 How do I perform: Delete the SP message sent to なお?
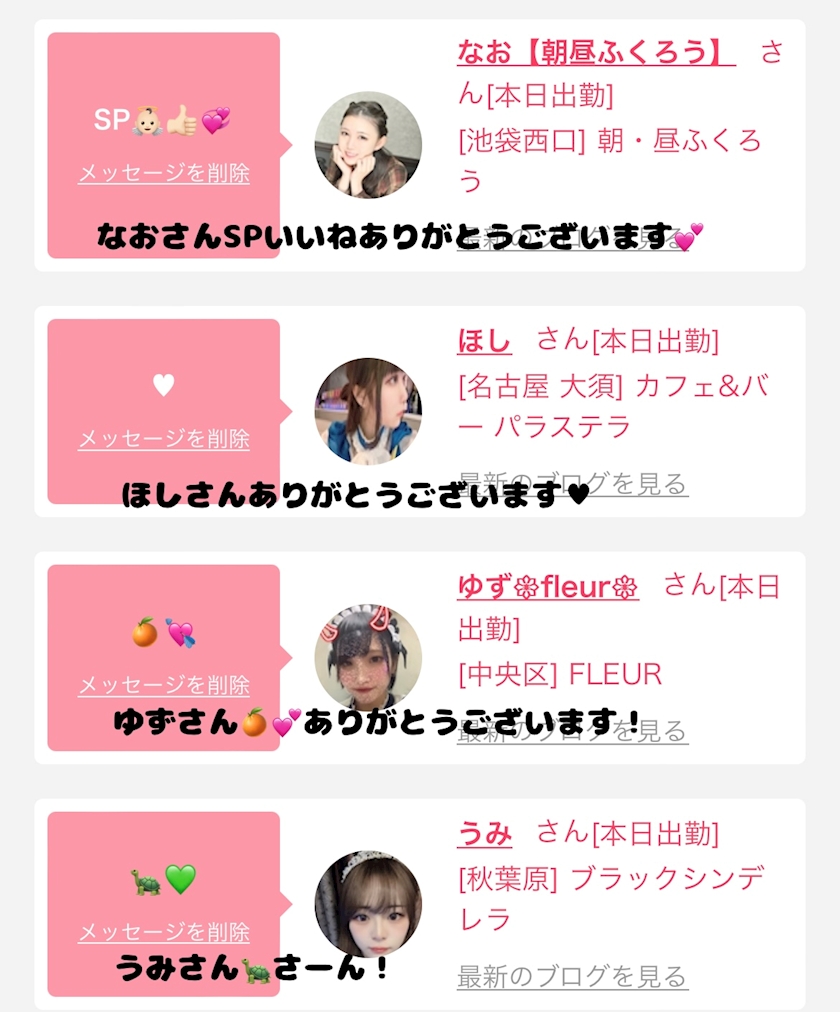click(x=164, y=173)
